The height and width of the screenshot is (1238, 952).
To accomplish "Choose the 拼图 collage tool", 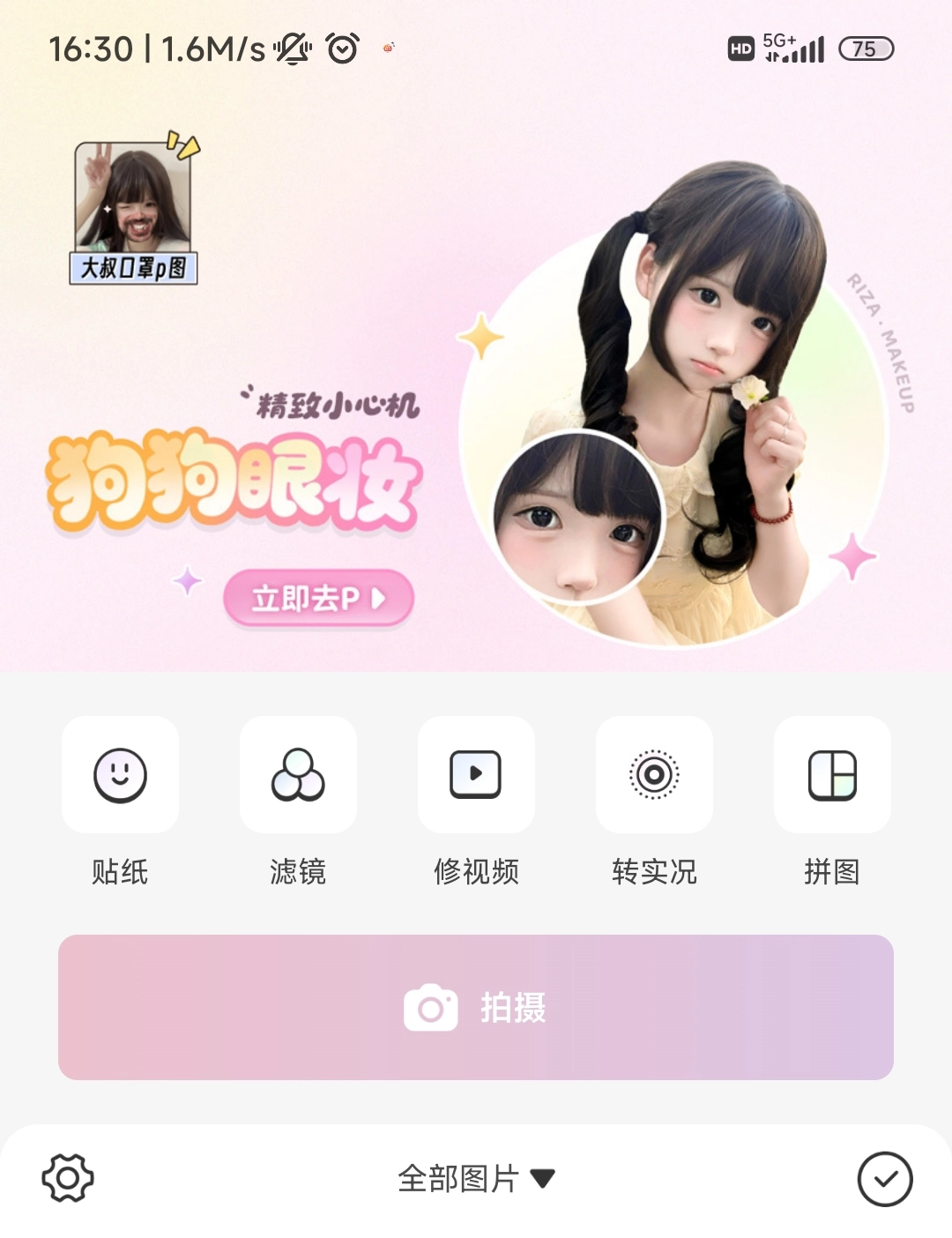I will tap(832, 775).
